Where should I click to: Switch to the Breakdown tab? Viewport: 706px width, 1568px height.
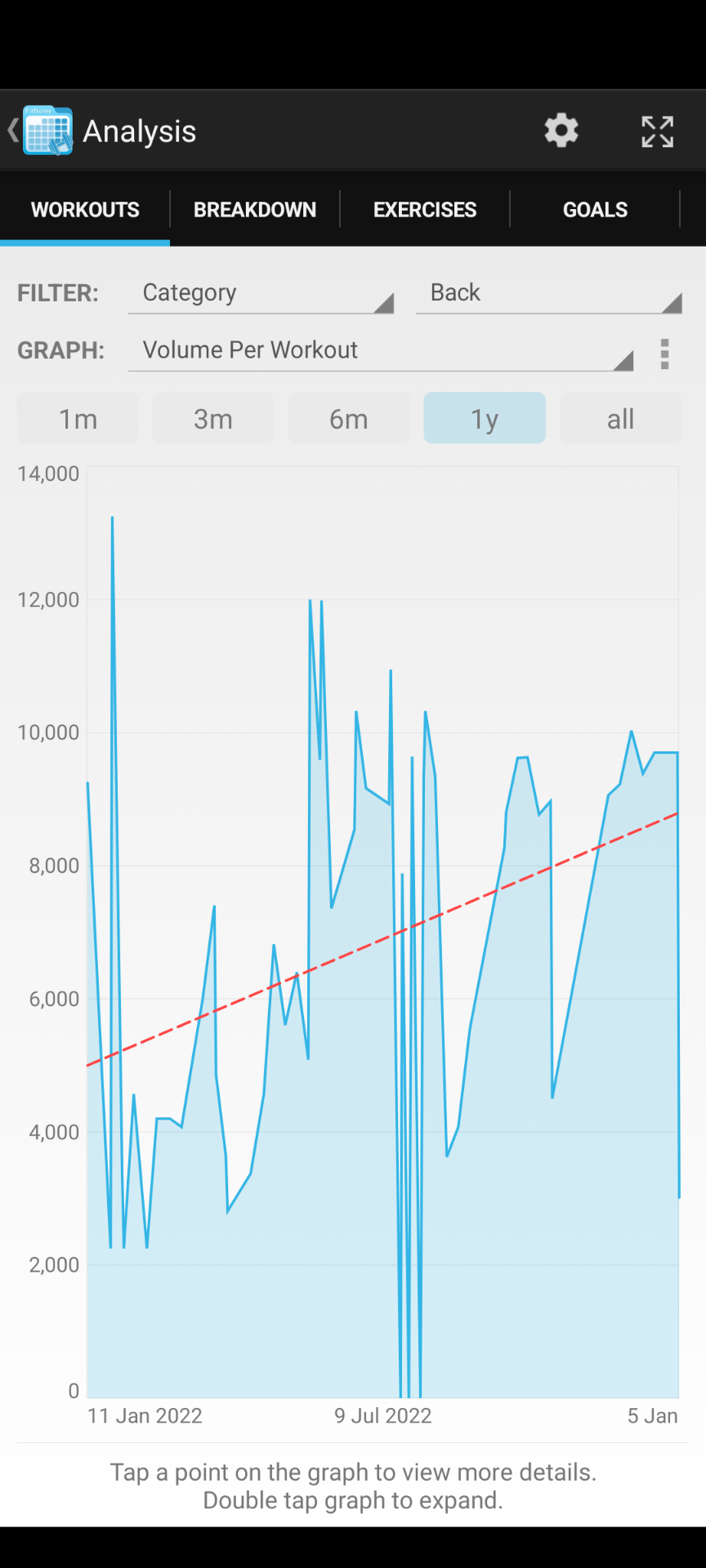(x=255, y=210)
